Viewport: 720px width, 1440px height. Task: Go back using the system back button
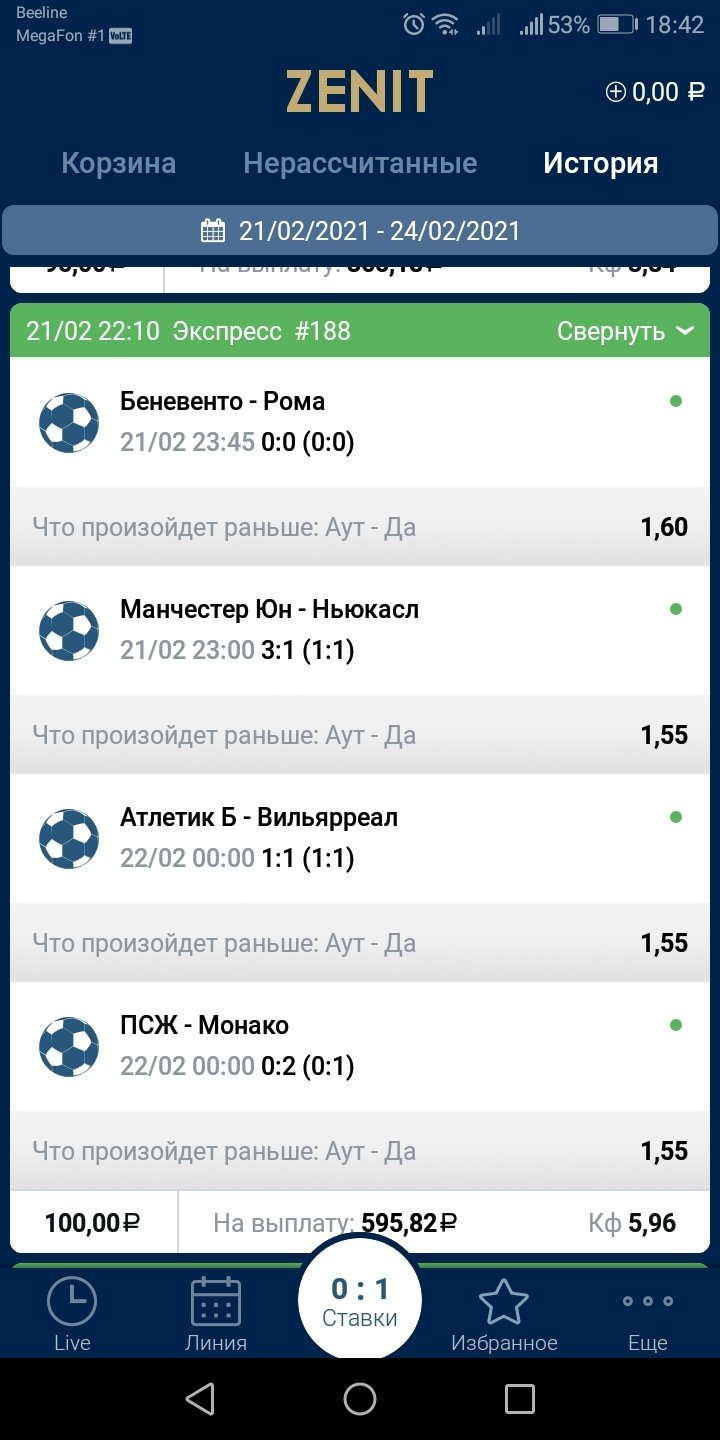(200, 1398)
